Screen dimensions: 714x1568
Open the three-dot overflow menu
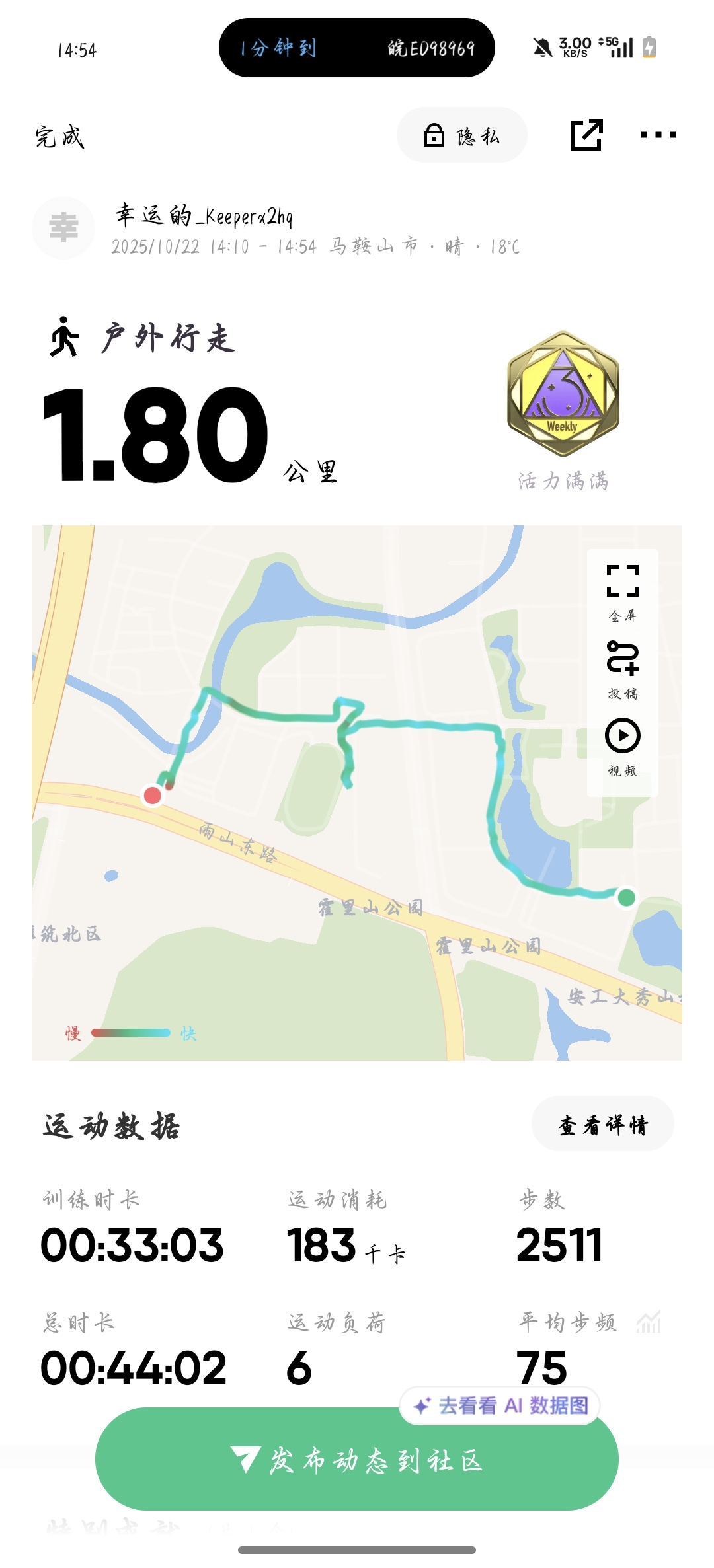658,135
